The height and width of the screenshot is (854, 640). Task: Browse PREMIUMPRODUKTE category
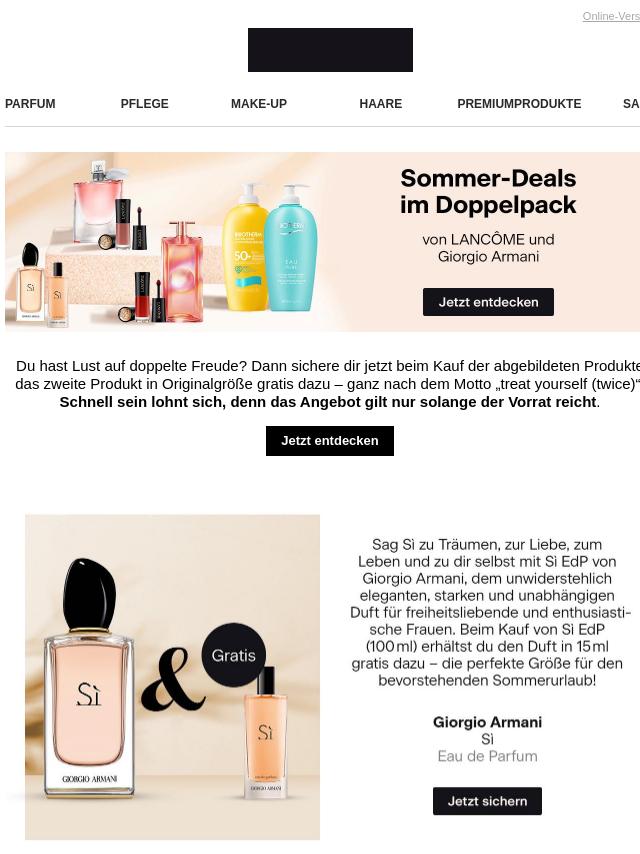[x=519, y=104]
